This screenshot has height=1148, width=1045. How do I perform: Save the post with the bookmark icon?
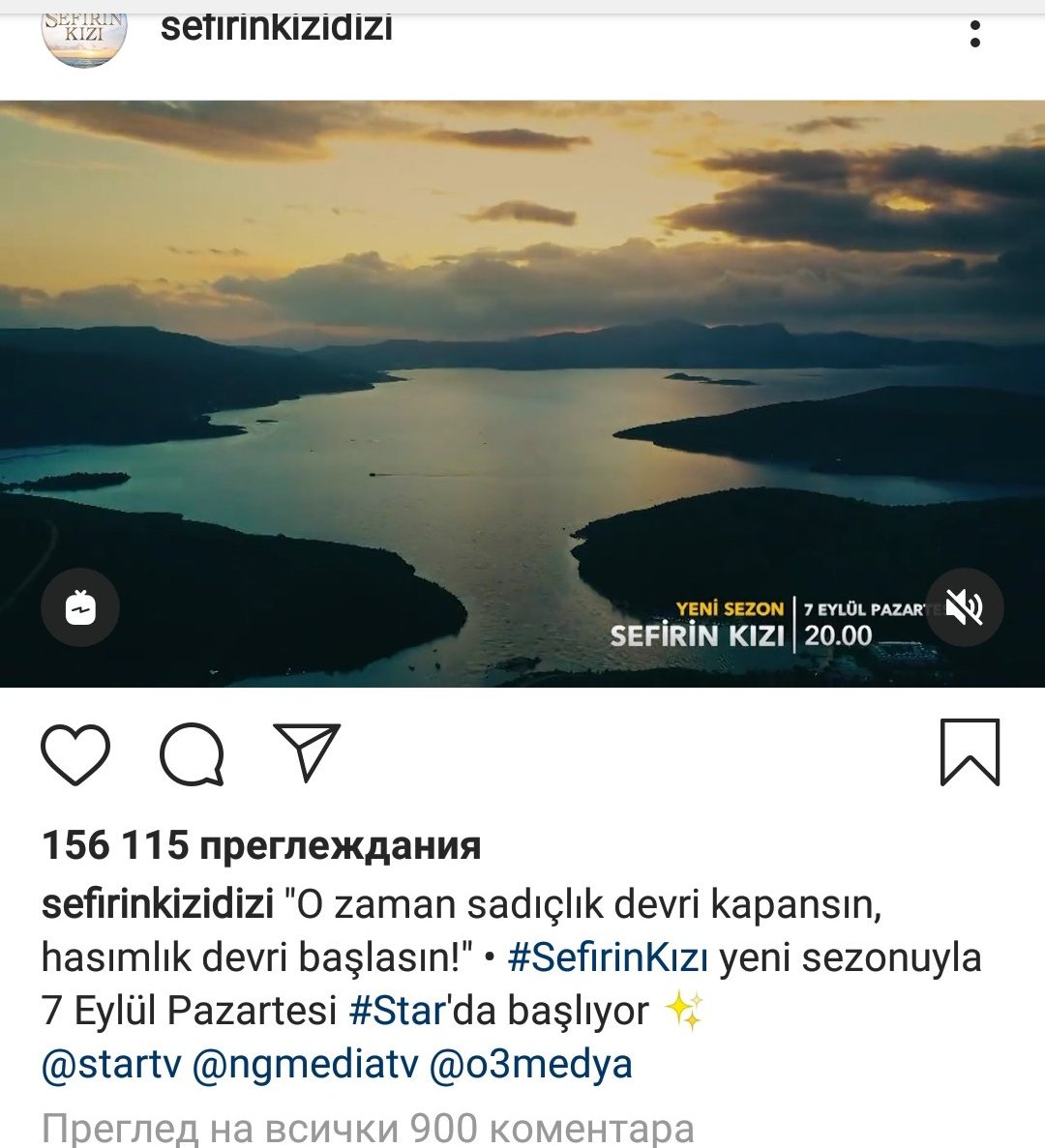(x=970, y=752)
